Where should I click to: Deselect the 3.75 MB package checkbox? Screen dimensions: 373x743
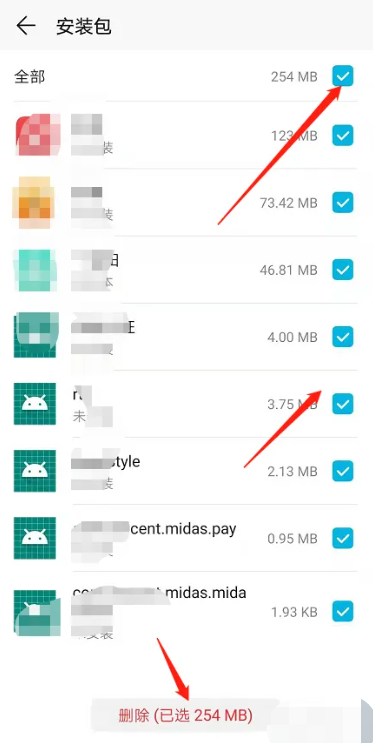[x=343, y=404]
